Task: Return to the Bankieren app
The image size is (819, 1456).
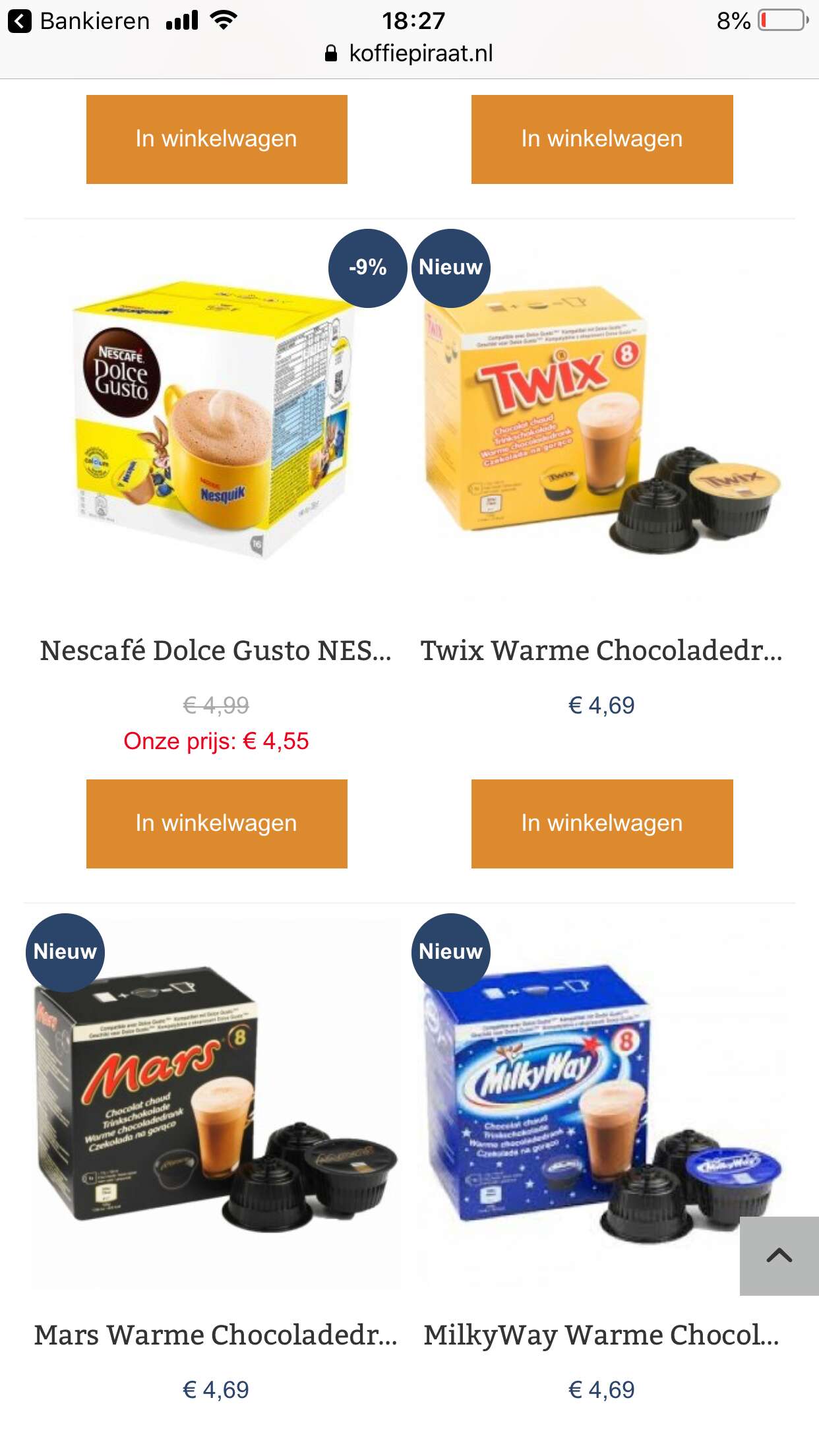Action: (79, 21)
